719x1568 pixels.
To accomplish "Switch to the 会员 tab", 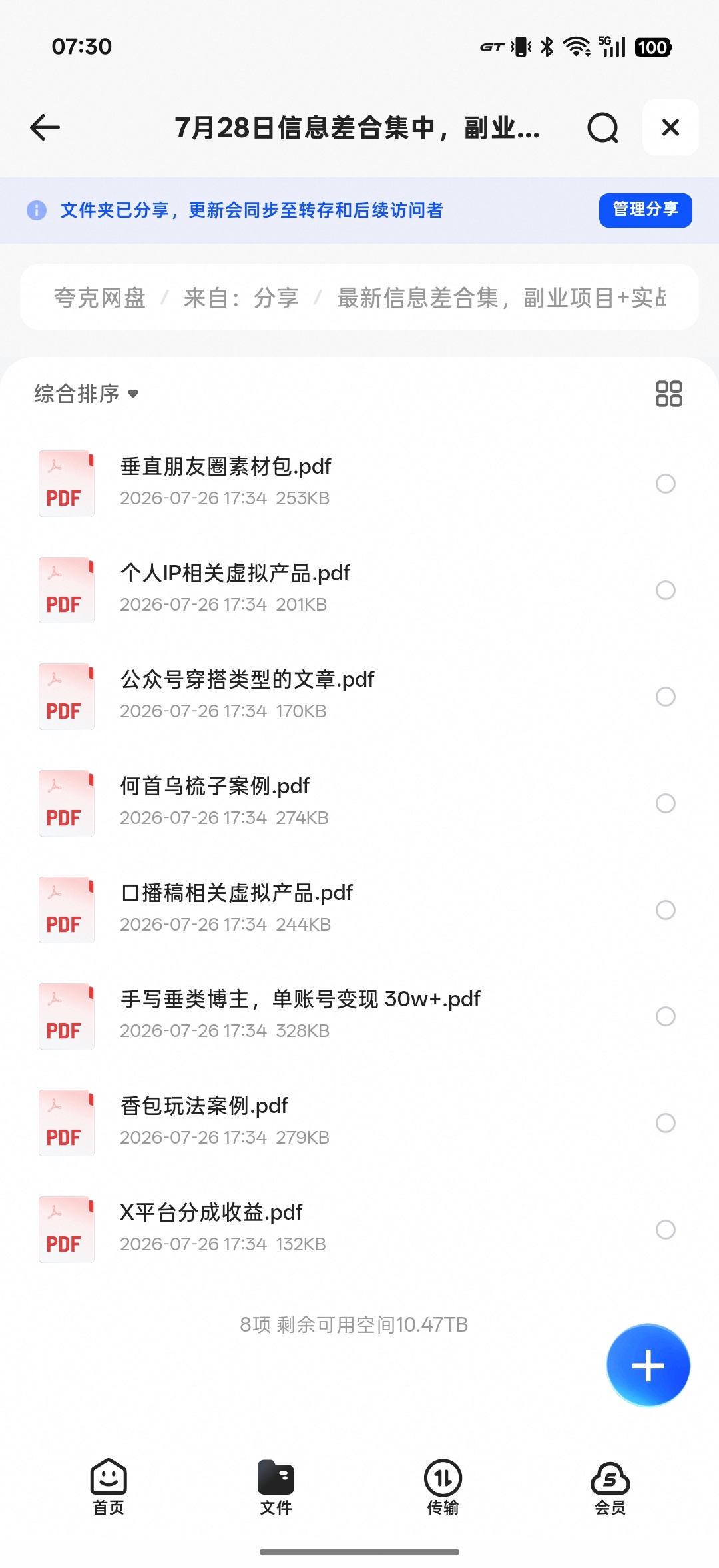I will pyautogui.click(x=610, y=1487).
